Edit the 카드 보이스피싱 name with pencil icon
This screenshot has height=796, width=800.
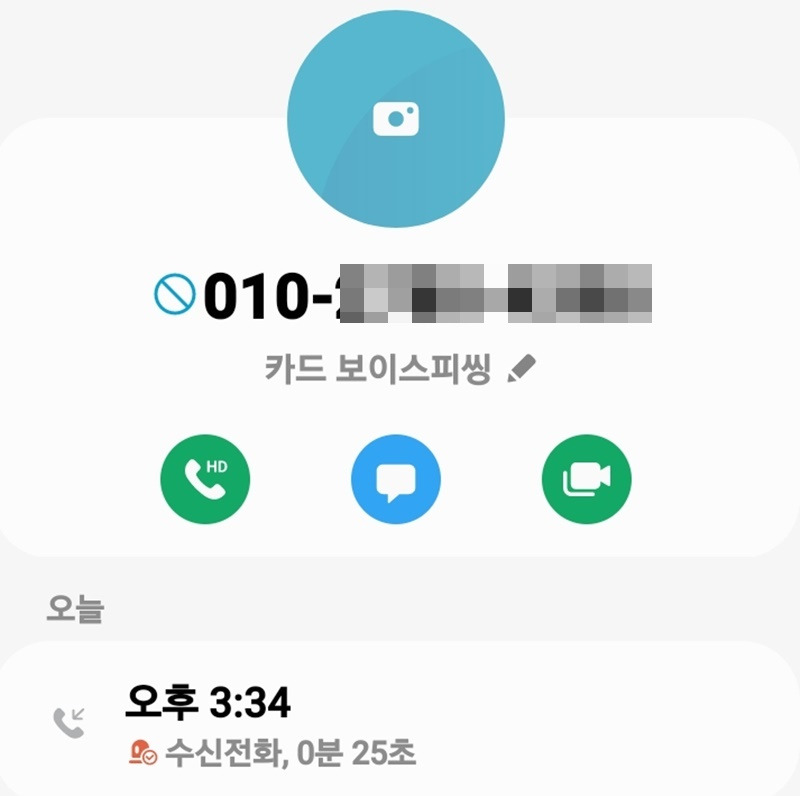tap(521, 370)
